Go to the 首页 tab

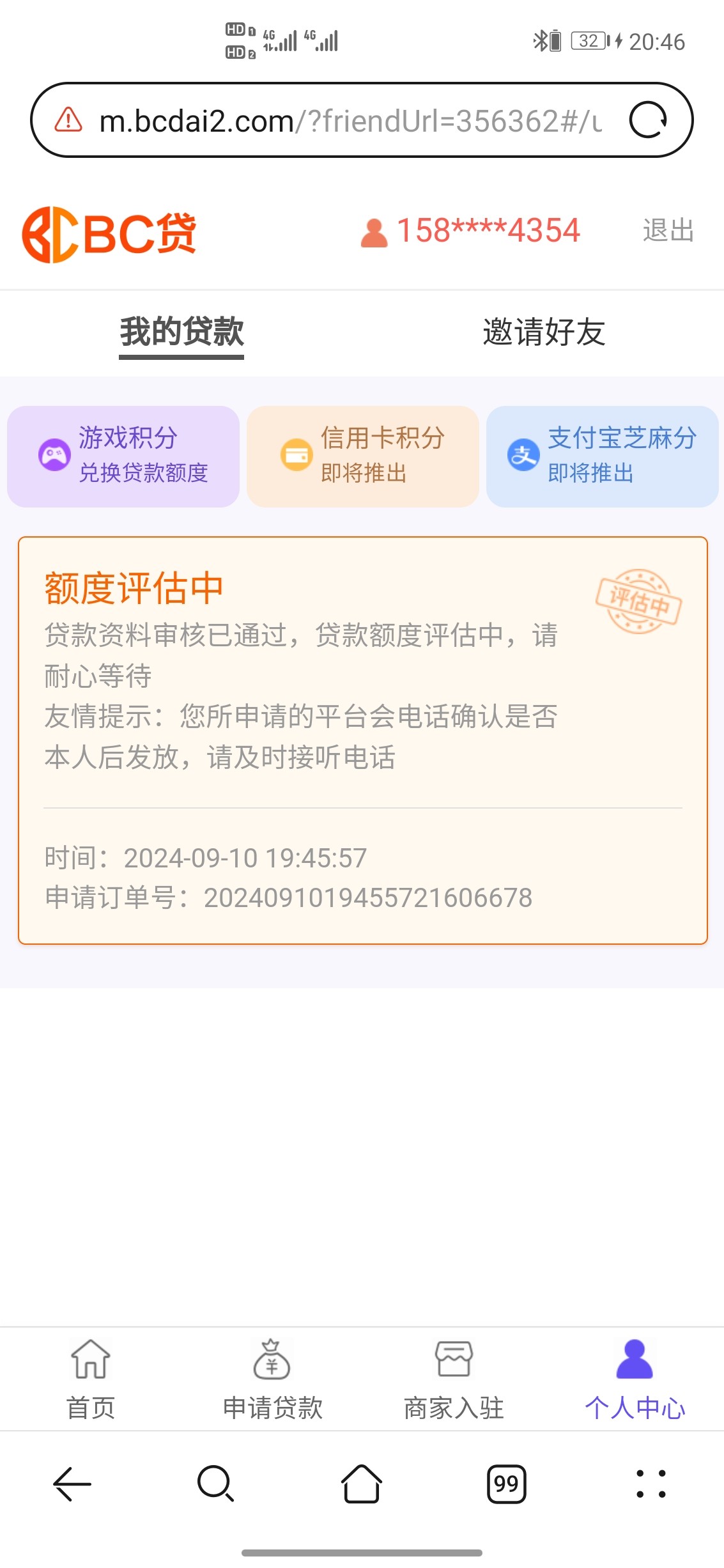(x=91, y=1379)
